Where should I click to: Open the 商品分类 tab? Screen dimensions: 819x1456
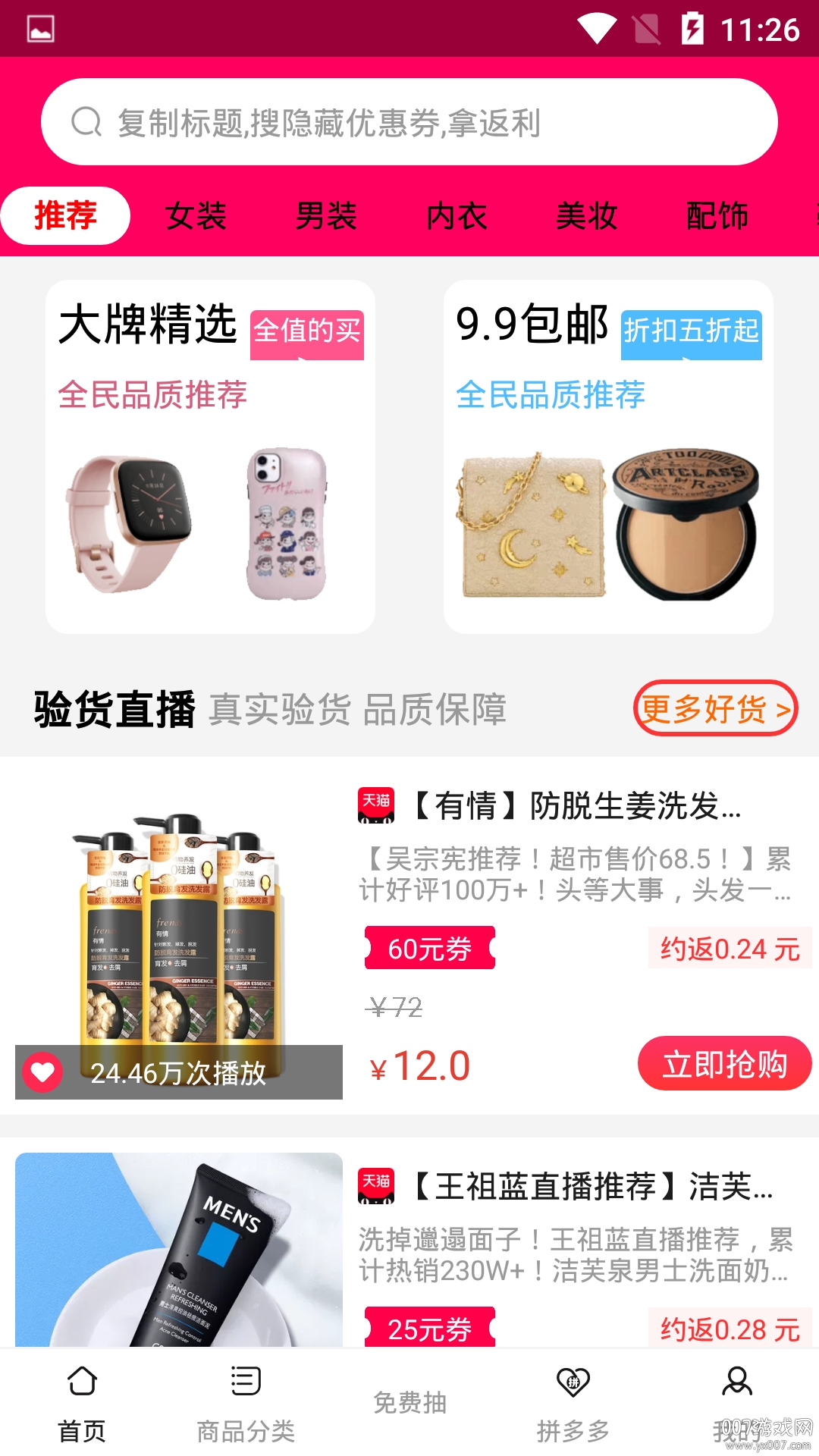(x=246, y=1403)
